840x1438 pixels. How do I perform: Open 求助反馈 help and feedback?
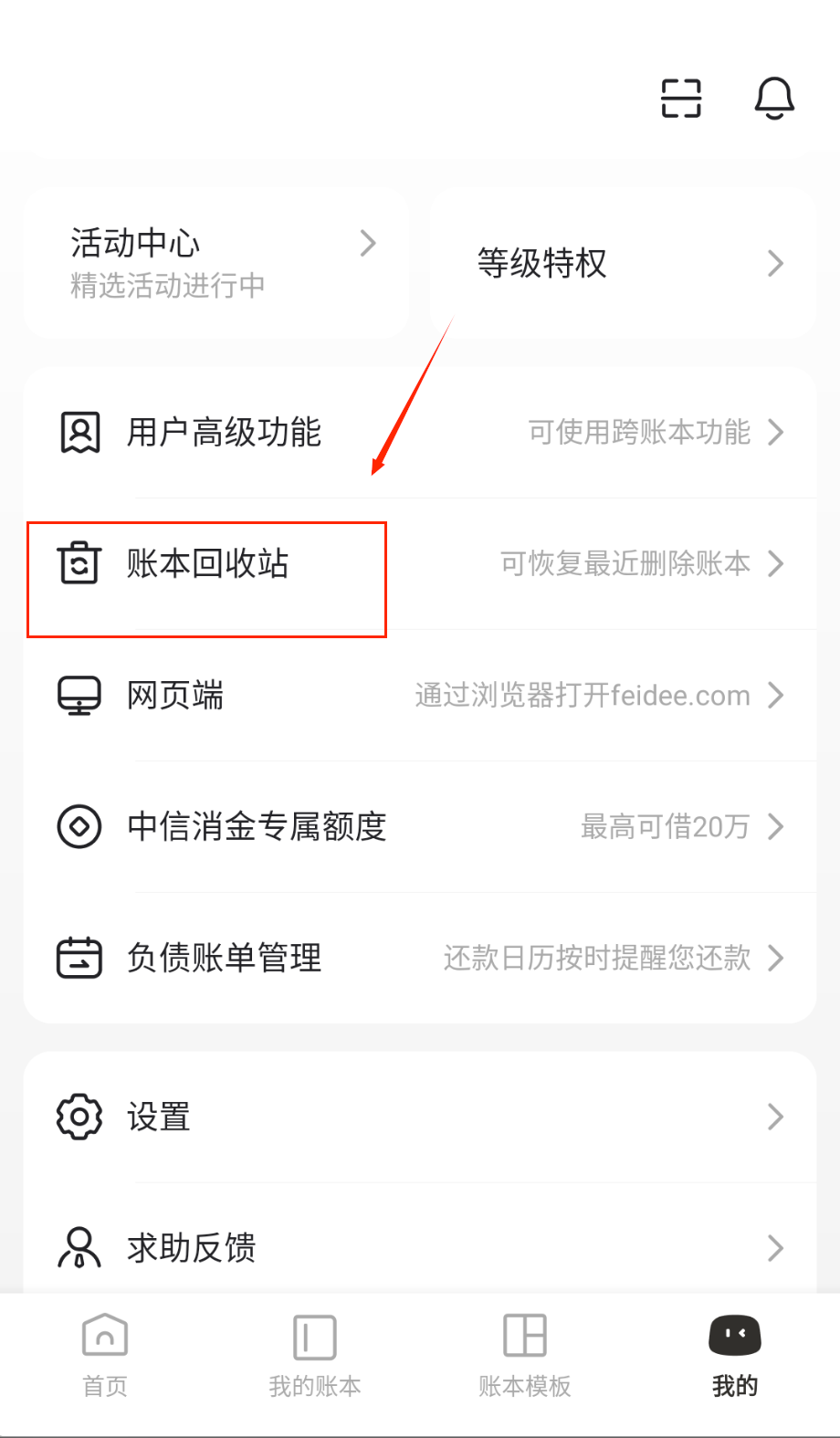coord(420,1247)
